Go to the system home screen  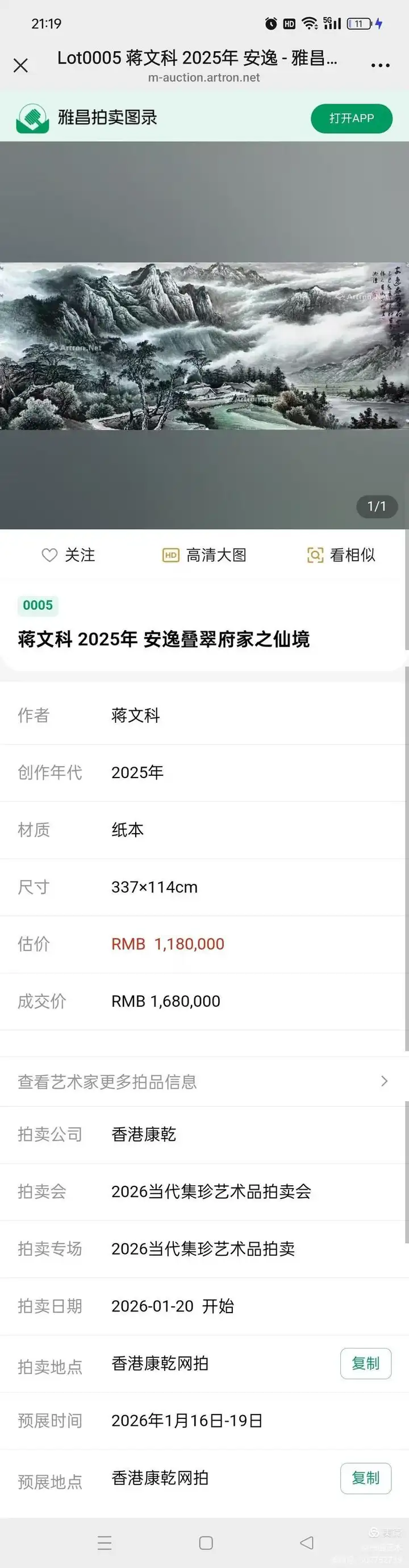click(x=206, y=1542)
